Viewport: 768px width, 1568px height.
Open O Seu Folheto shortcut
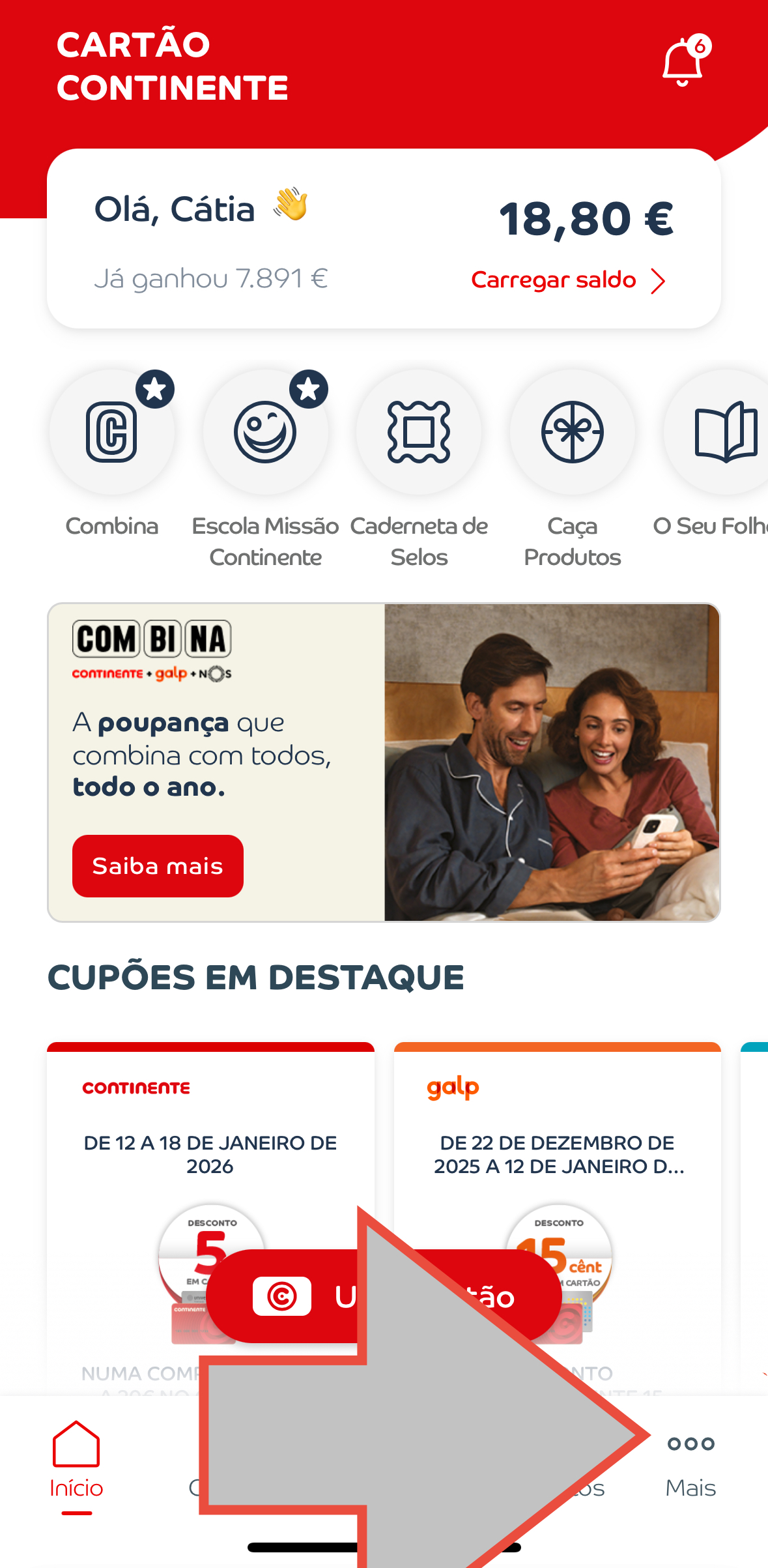[723, 433]
